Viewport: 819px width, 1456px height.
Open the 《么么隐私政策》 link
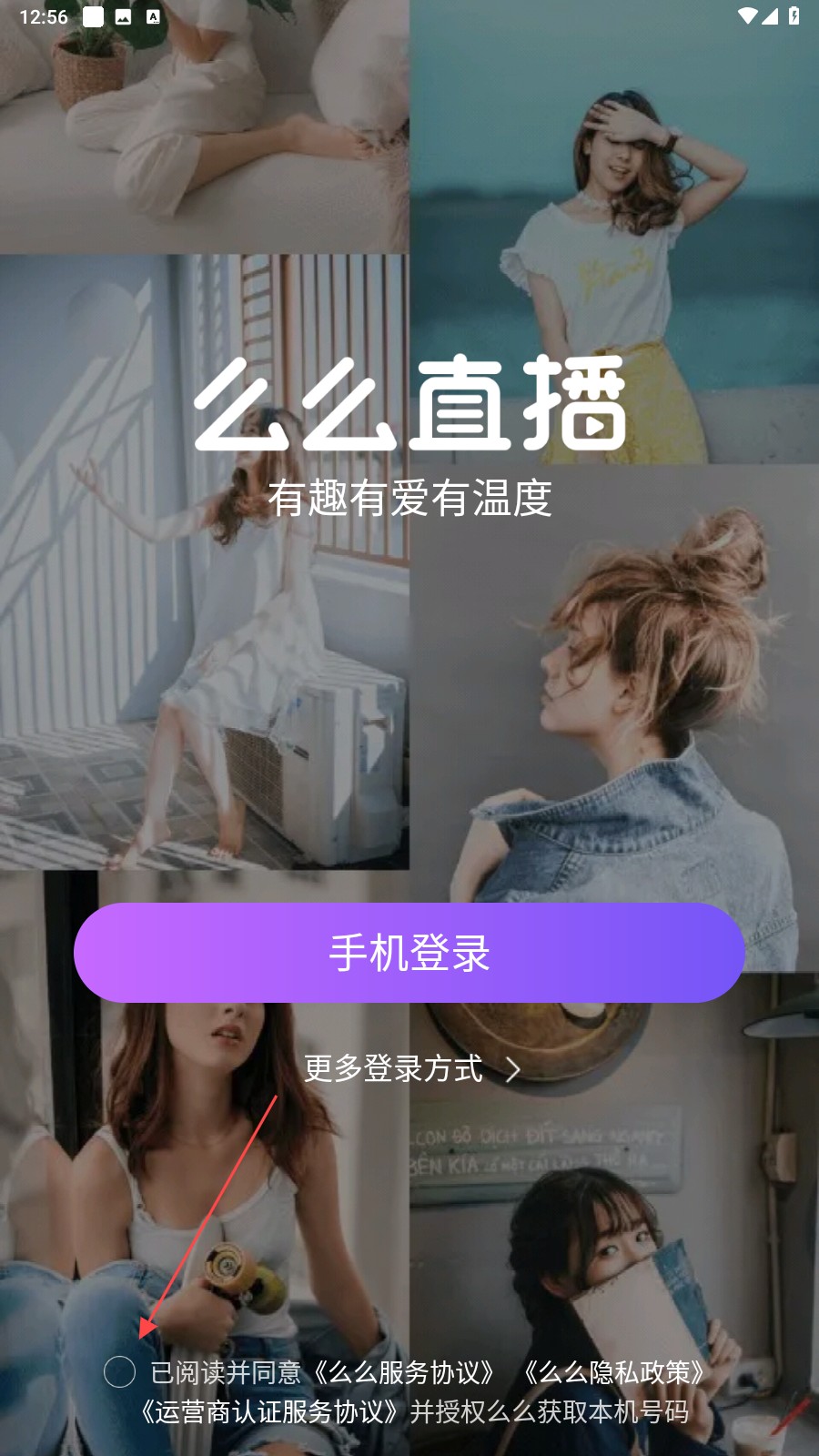coord(614,1372)
